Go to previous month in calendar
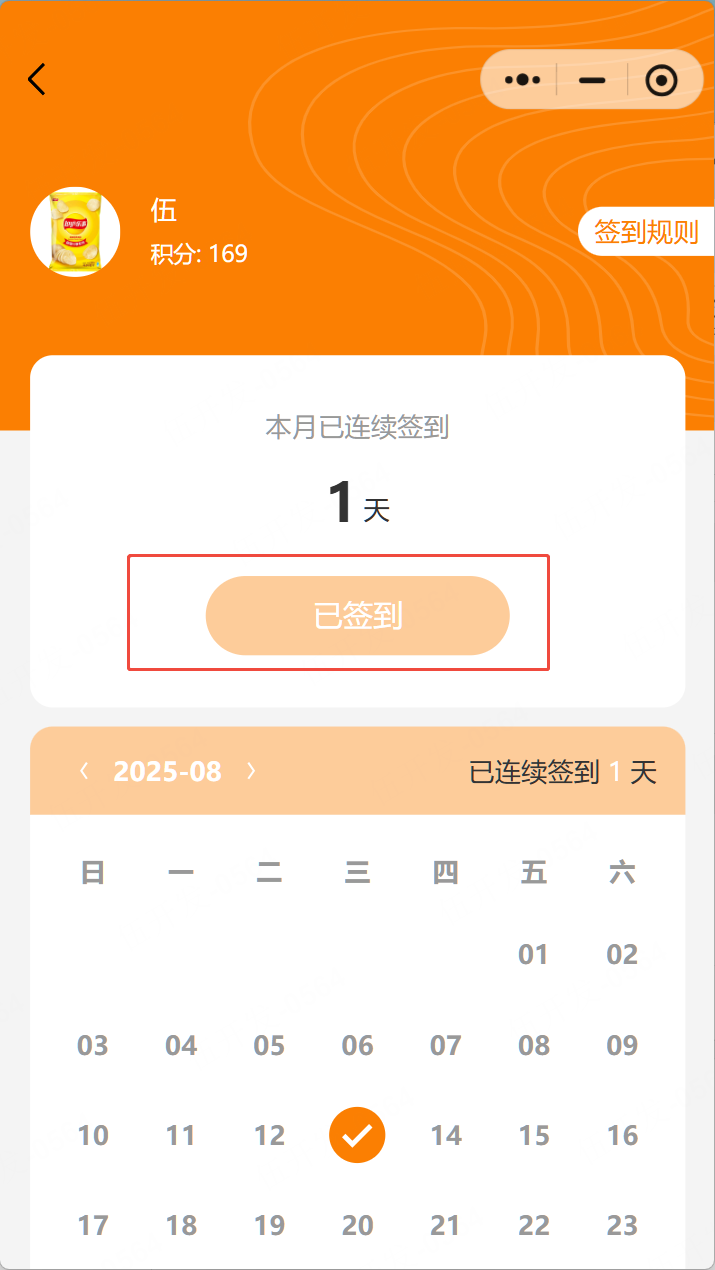 coord(84,771)
